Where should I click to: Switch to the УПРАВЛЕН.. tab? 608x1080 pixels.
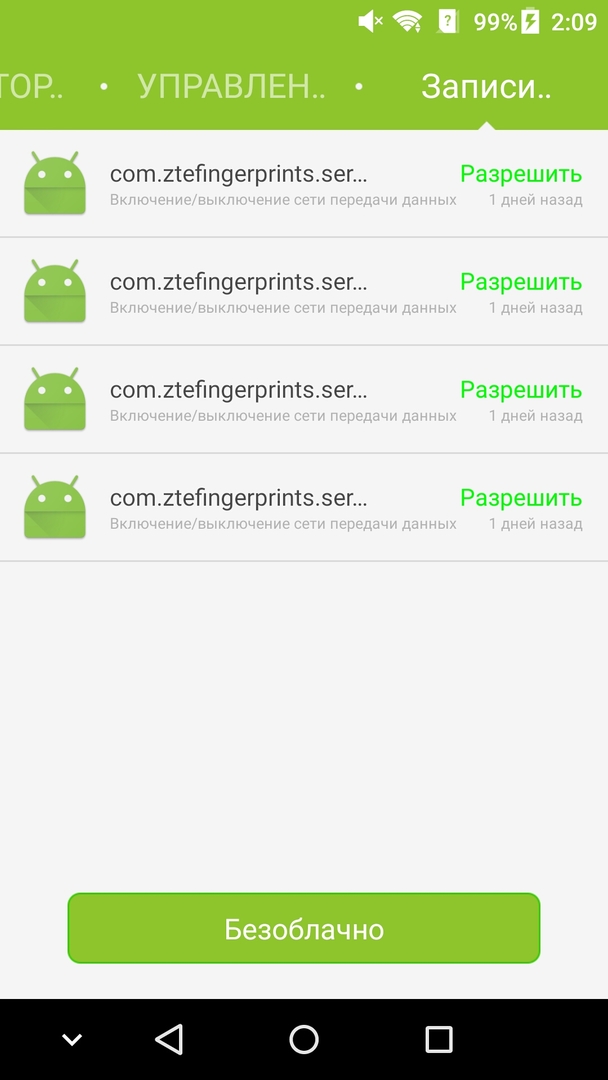tap(231, 87)
